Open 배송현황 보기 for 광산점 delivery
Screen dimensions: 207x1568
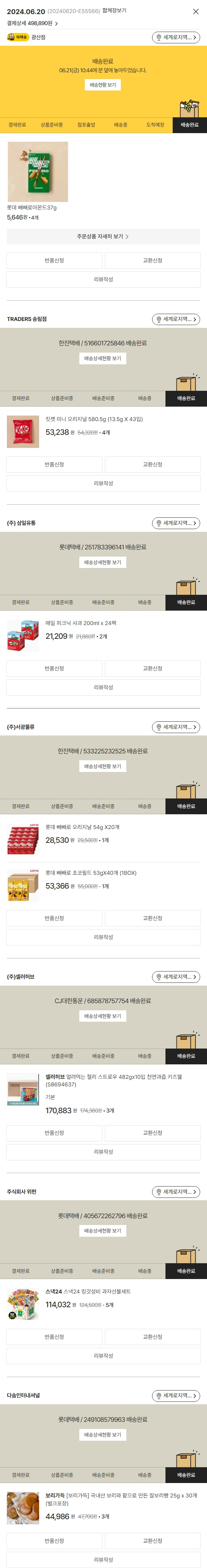pos(103,85)
